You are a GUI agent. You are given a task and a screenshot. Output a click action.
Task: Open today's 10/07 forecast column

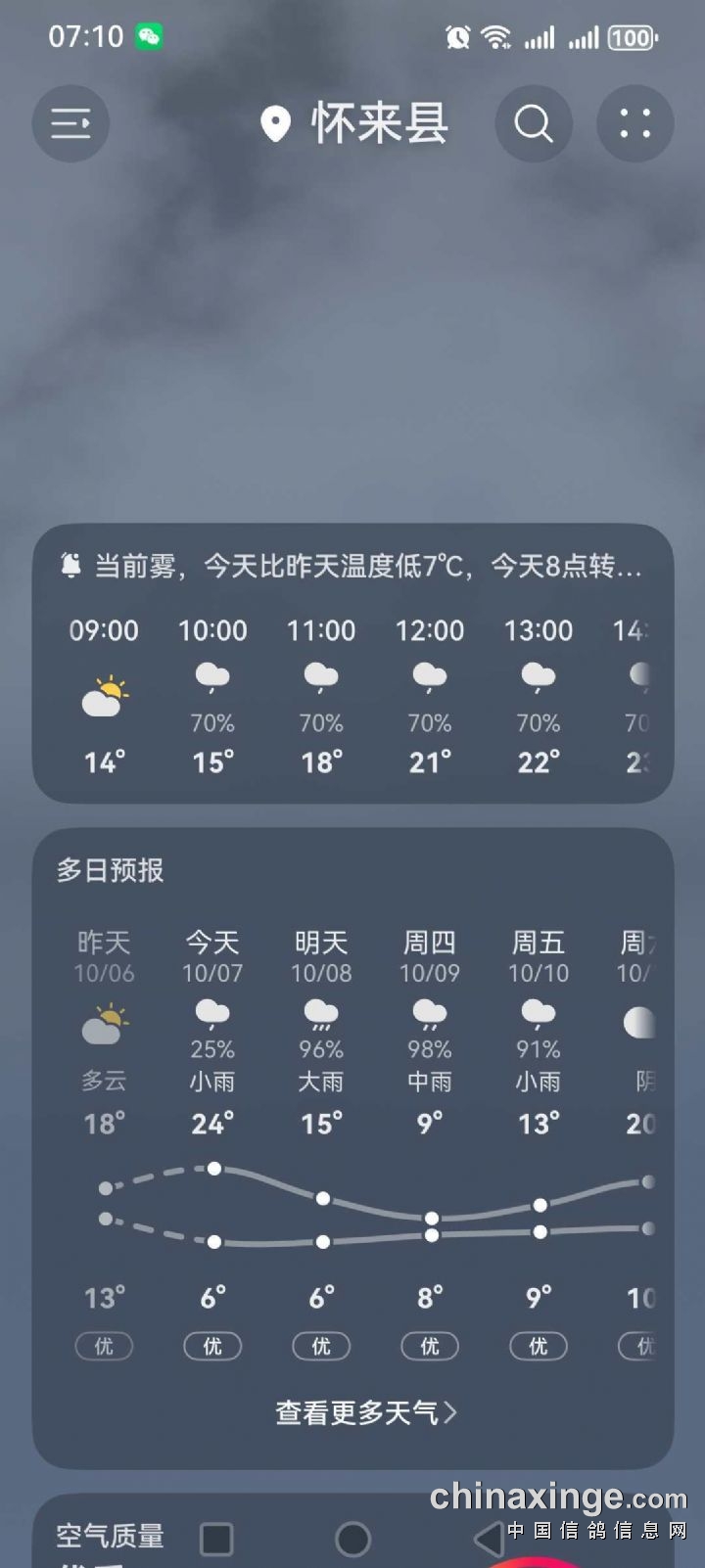click(212, 1028)
